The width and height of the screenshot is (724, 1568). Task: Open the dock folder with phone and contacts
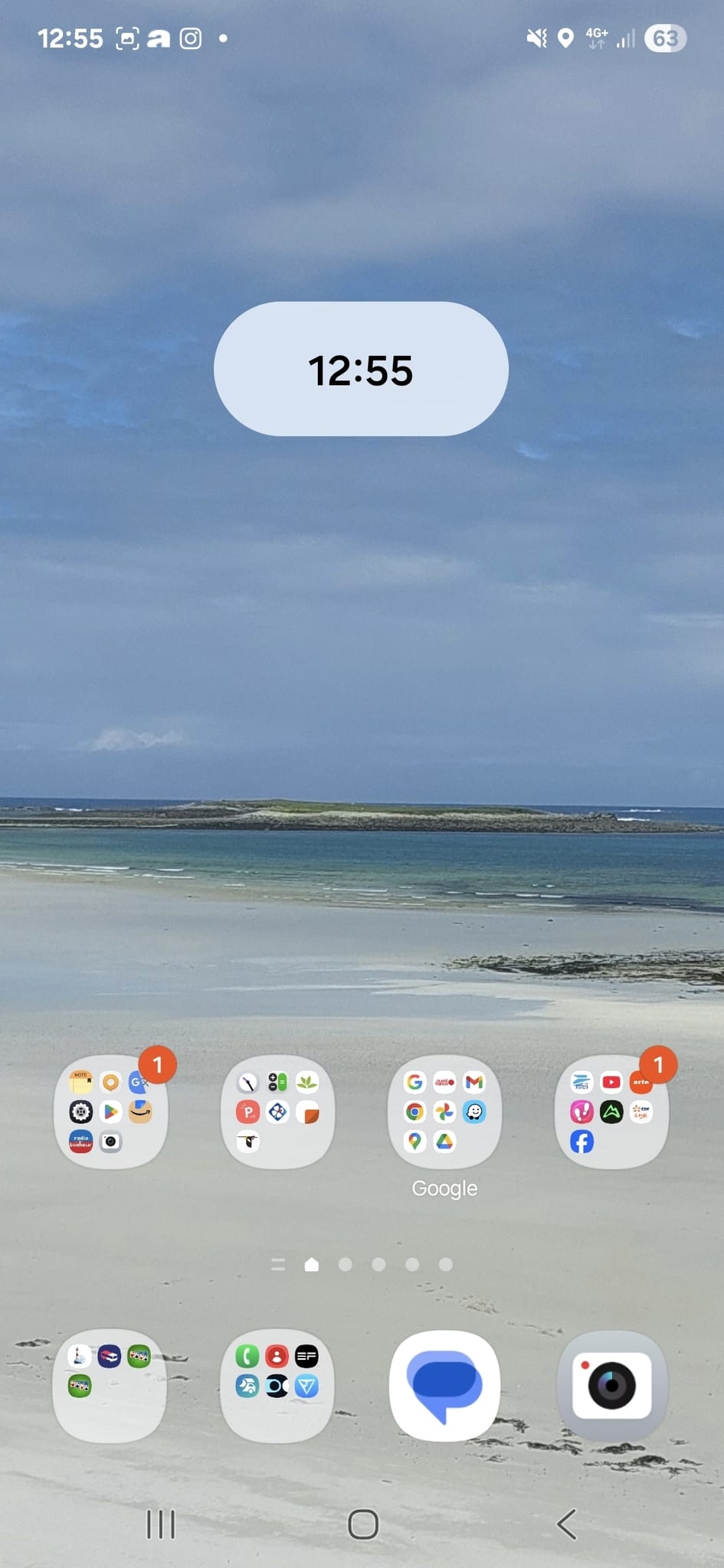tap(277, 1386)
